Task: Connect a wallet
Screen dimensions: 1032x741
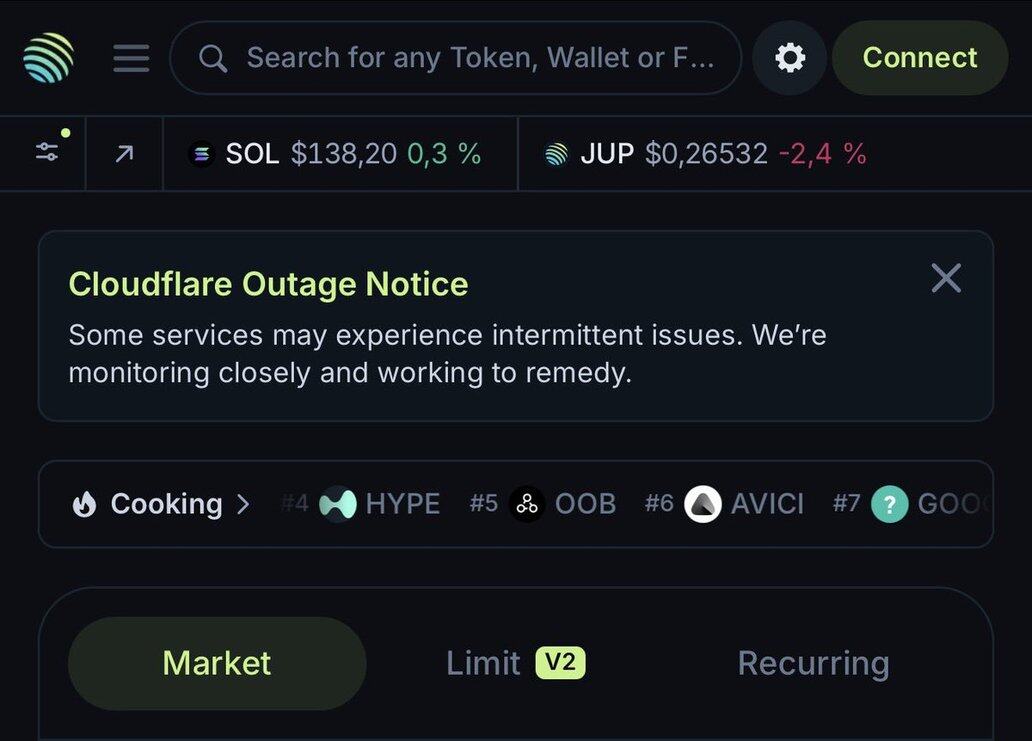Action: click(x=919, y=58)
